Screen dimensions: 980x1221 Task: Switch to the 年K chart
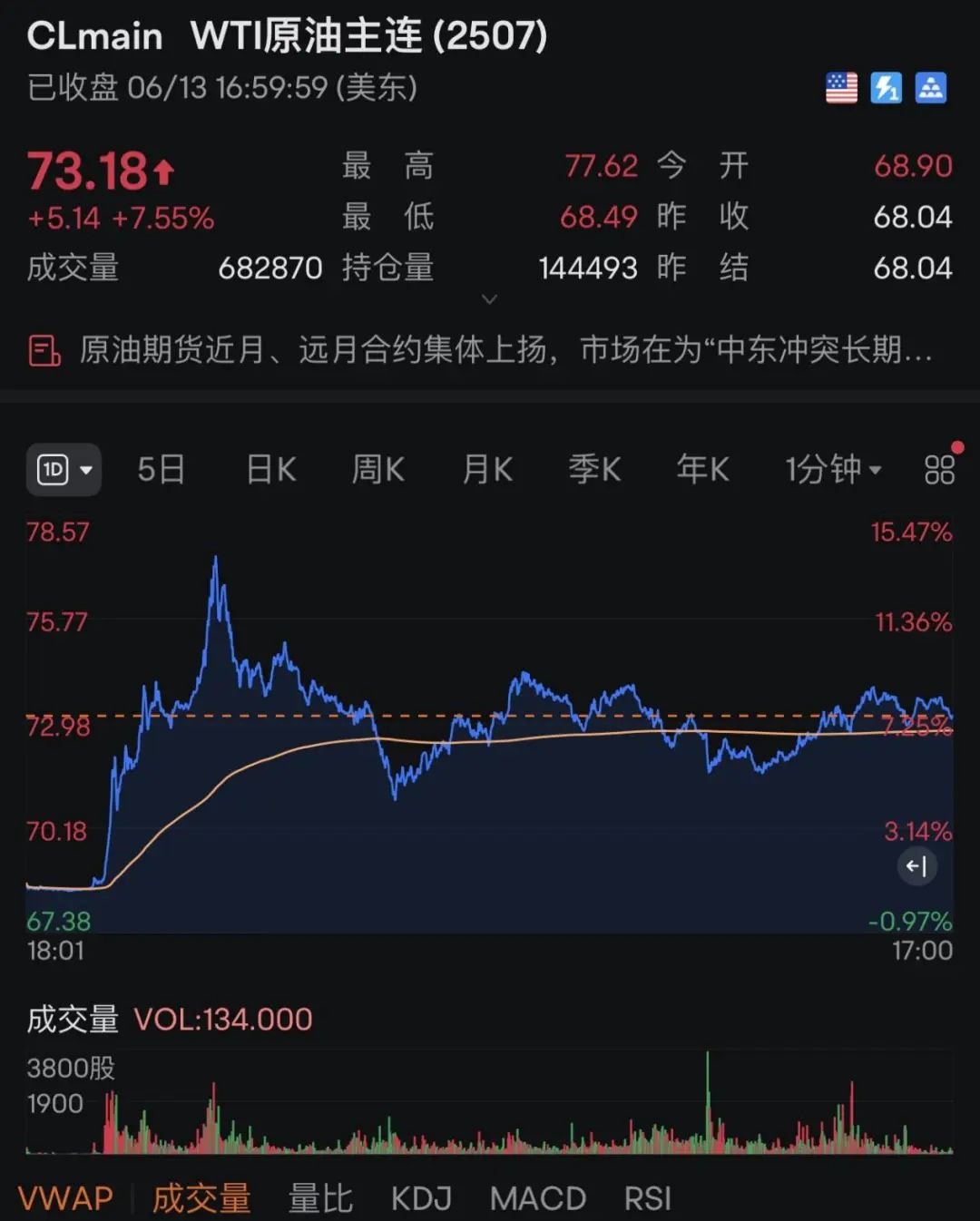(702, 470)
